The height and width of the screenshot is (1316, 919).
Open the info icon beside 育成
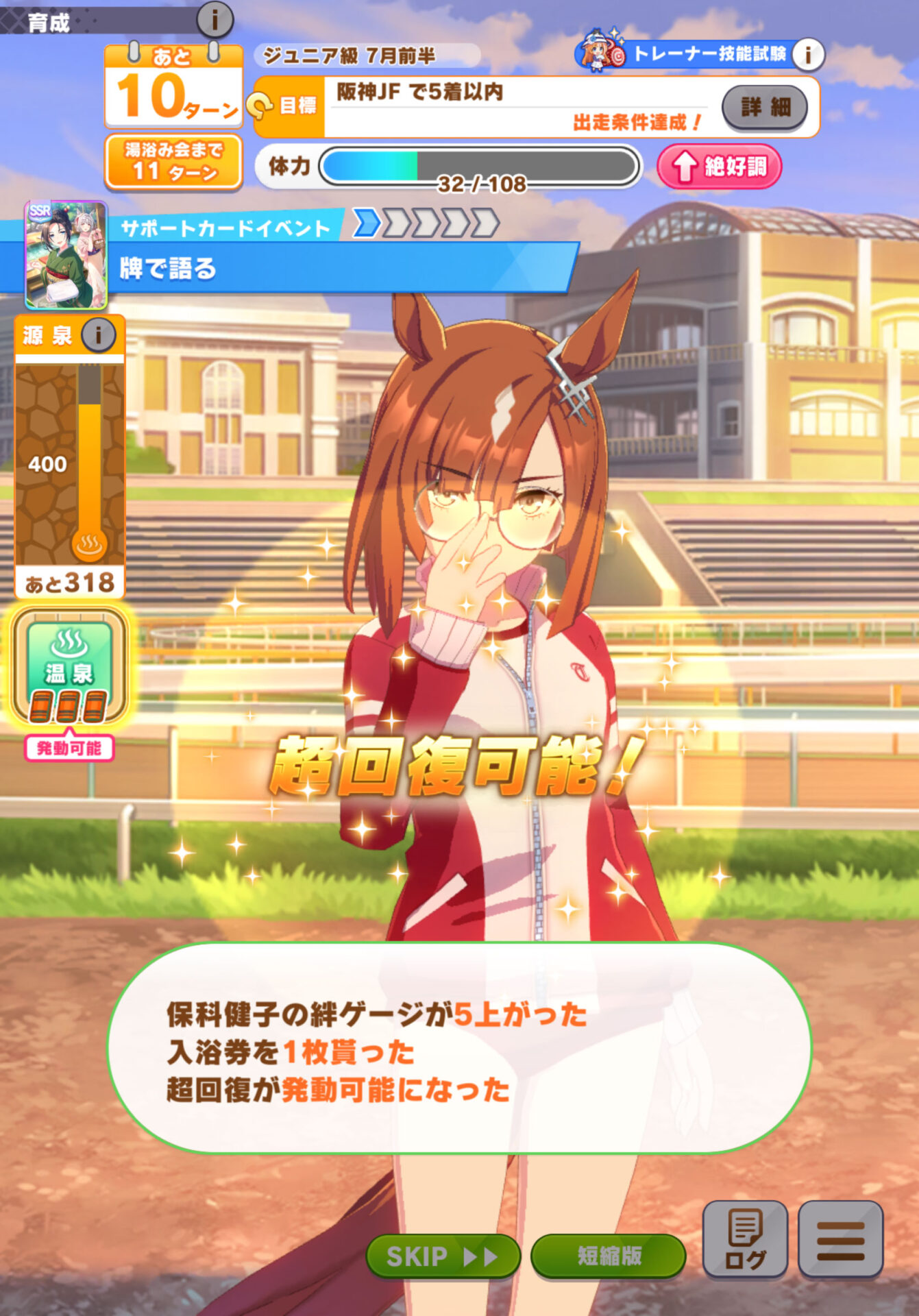(215, 21)
